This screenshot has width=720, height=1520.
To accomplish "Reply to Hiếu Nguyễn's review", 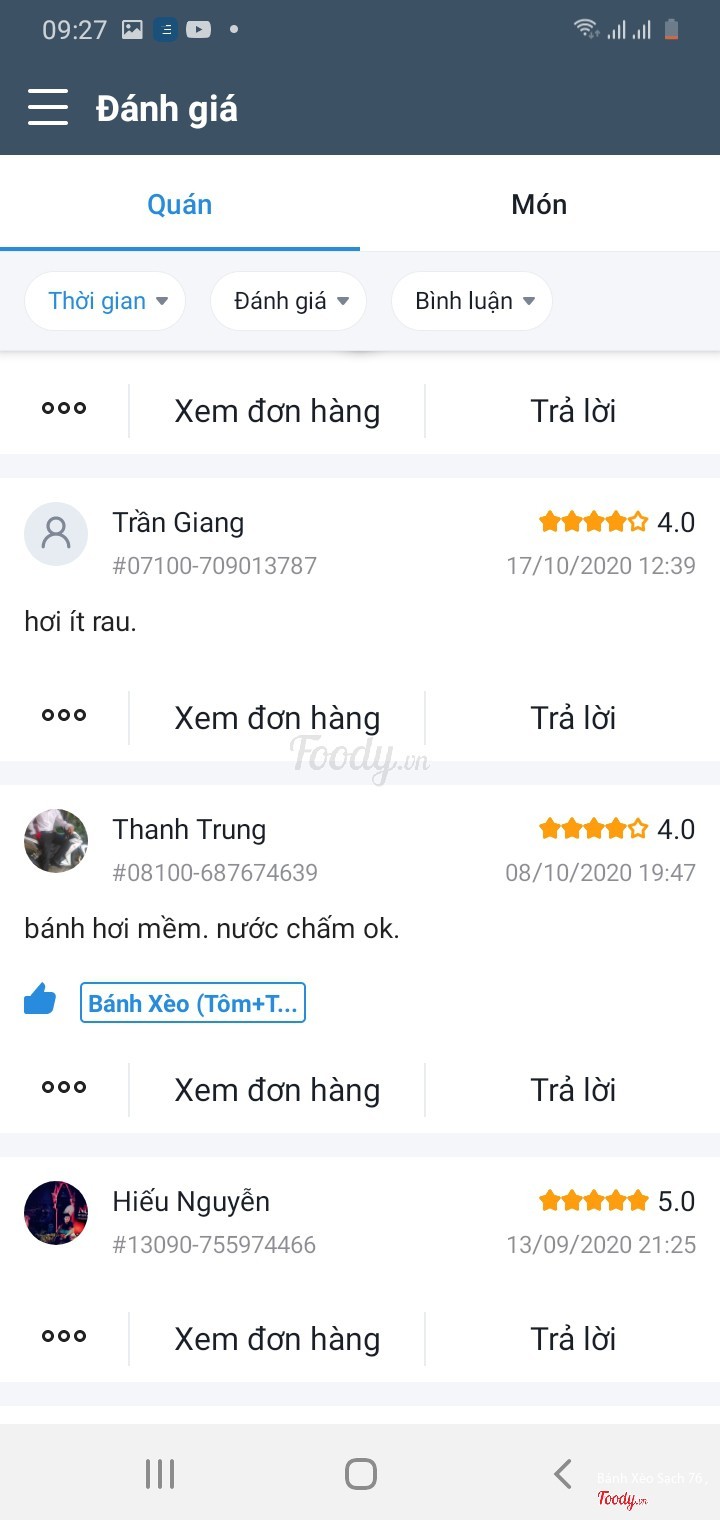I will click(x=573, y=1339).
